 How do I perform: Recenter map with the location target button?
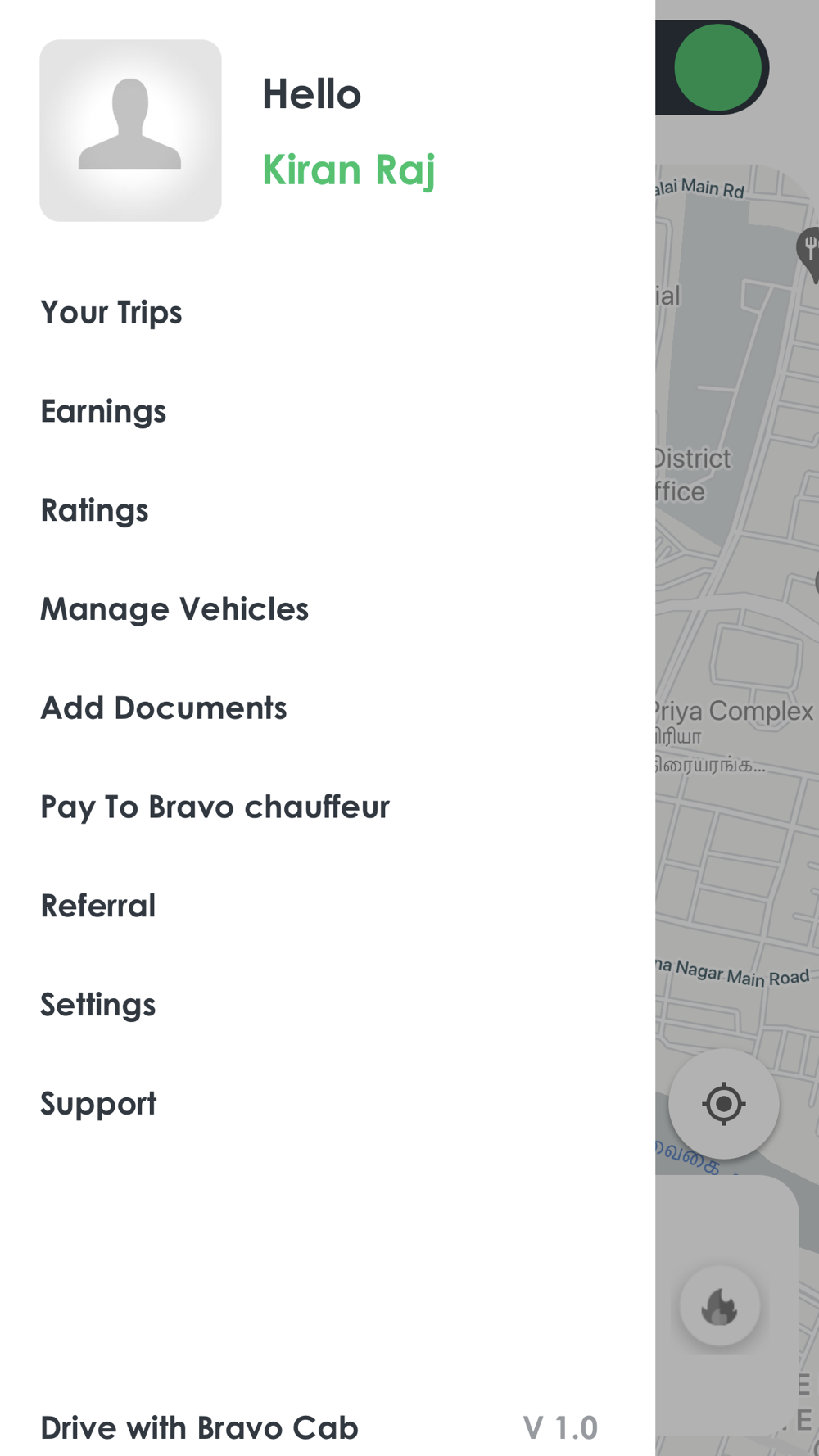coord(724,1104)
